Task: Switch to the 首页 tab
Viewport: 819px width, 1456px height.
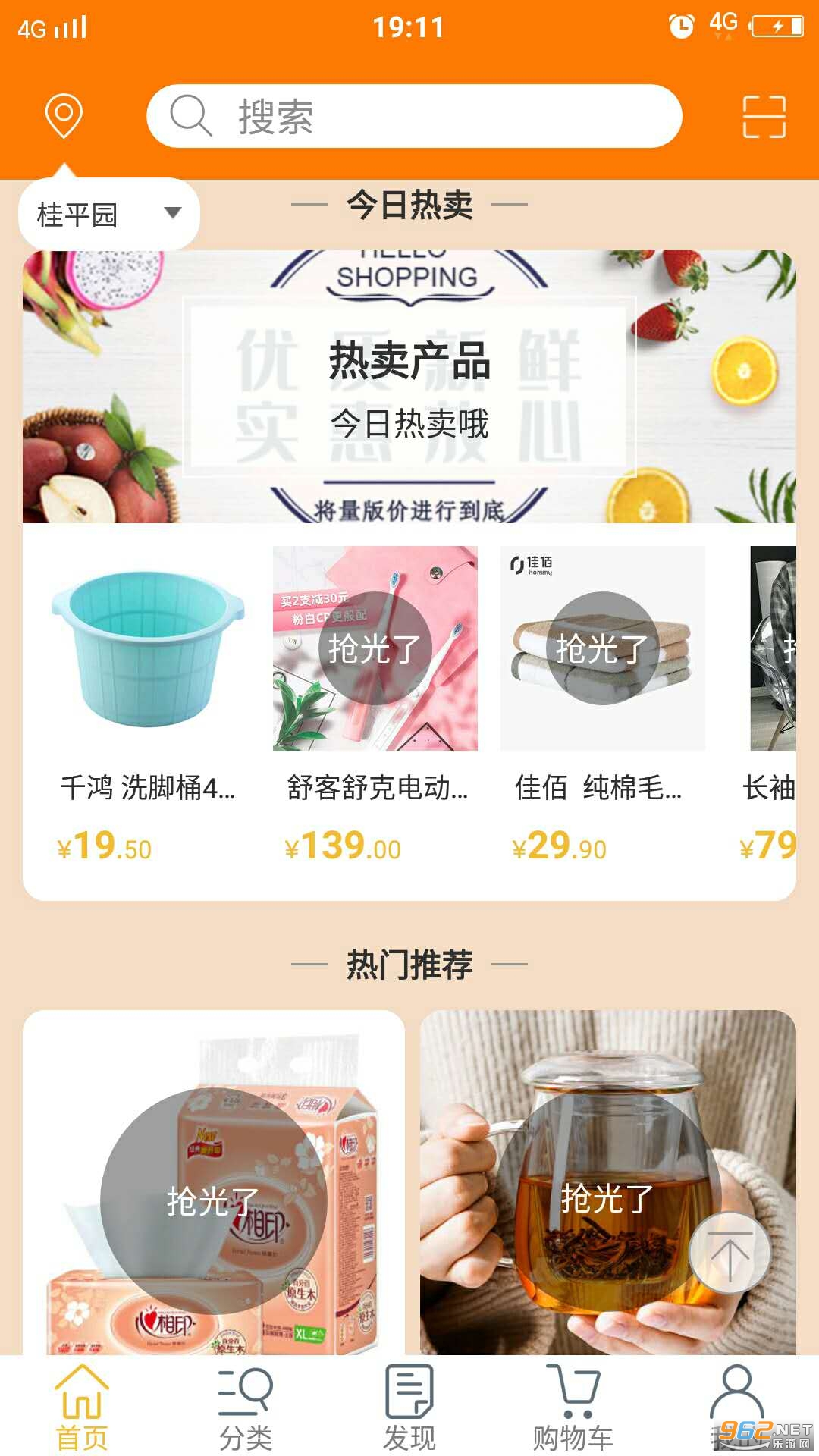Action: click(82, 1407)
